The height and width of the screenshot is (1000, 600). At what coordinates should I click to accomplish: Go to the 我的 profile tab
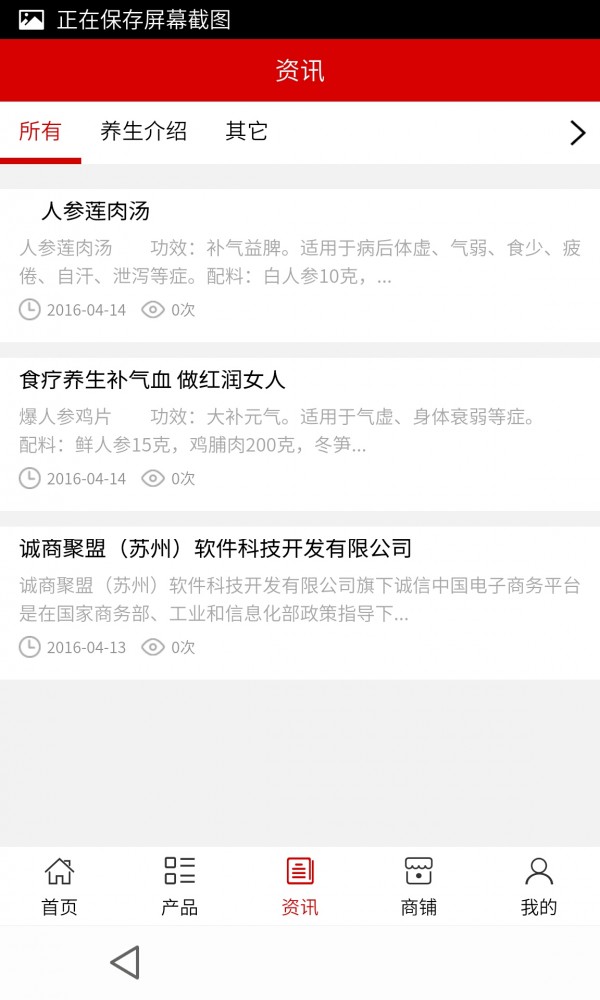pyautogui.click(x=538, y=886)
